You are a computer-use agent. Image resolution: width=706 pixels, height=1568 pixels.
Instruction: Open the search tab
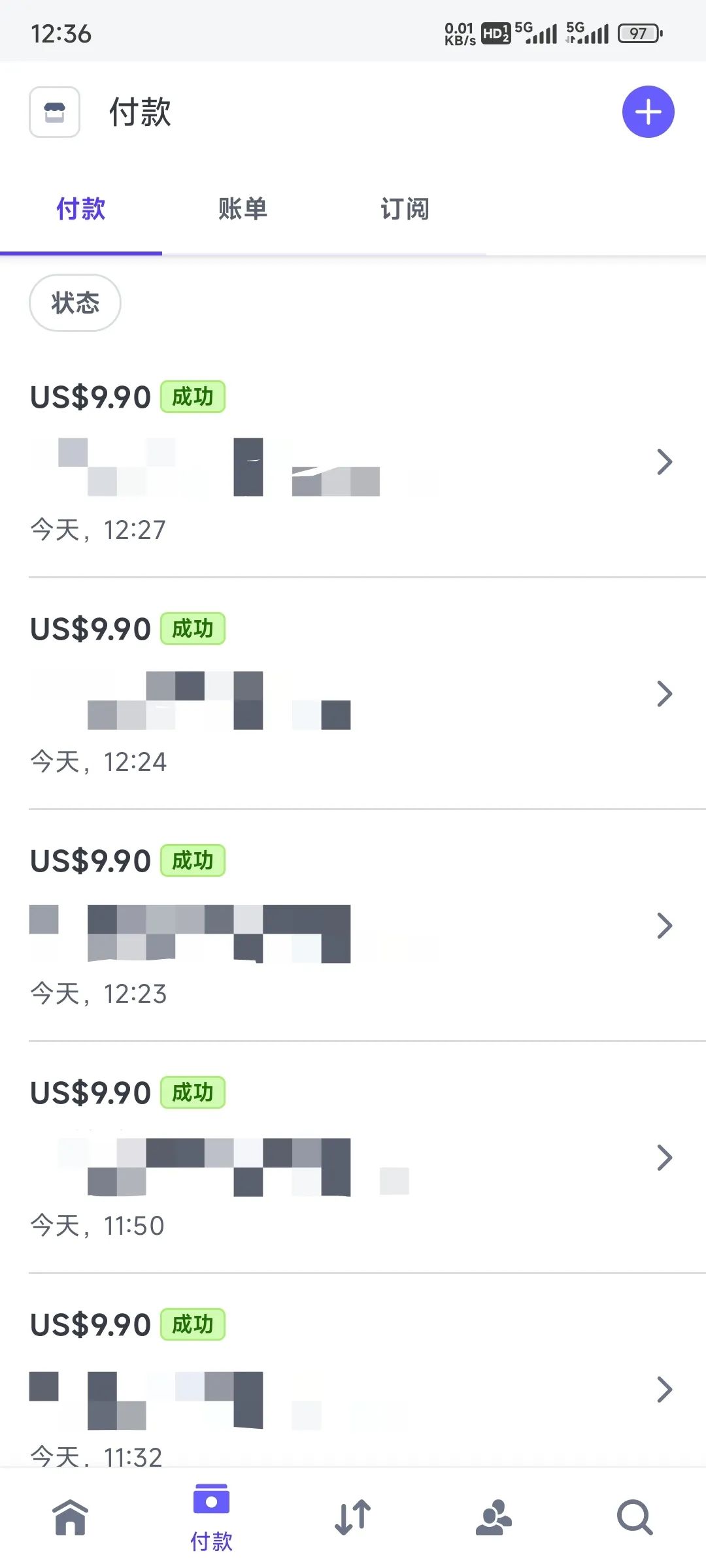[x=635, y=1517]
